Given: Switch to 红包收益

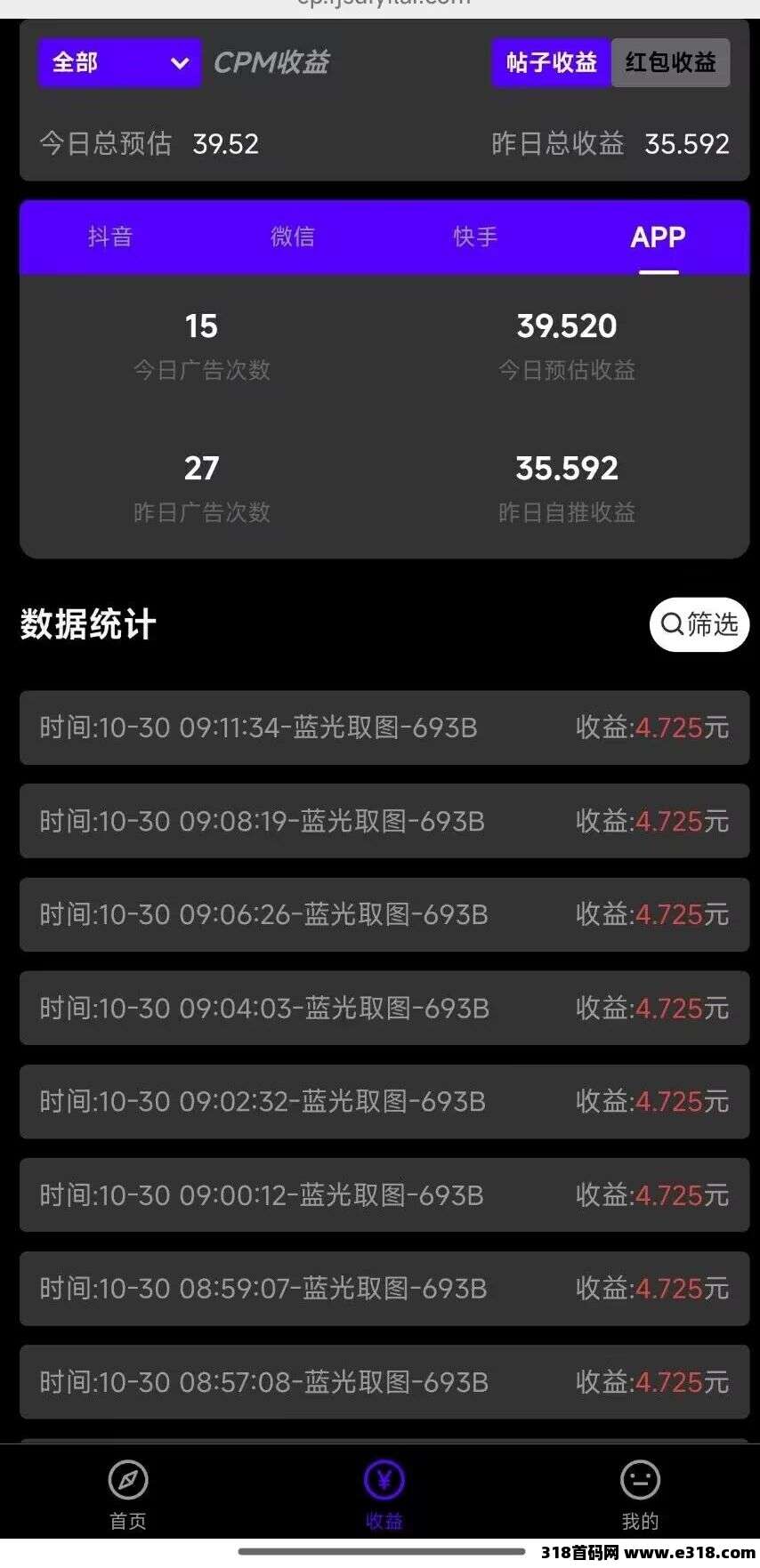Looking at the screenshot, I should point(670,63).
